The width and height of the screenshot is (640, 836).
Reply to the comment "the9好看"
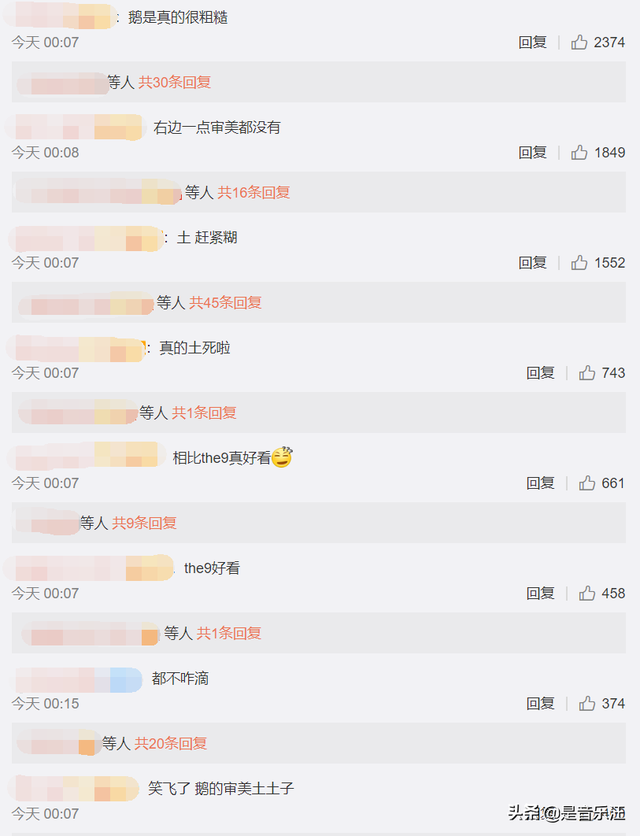click(x=540, y=593)
